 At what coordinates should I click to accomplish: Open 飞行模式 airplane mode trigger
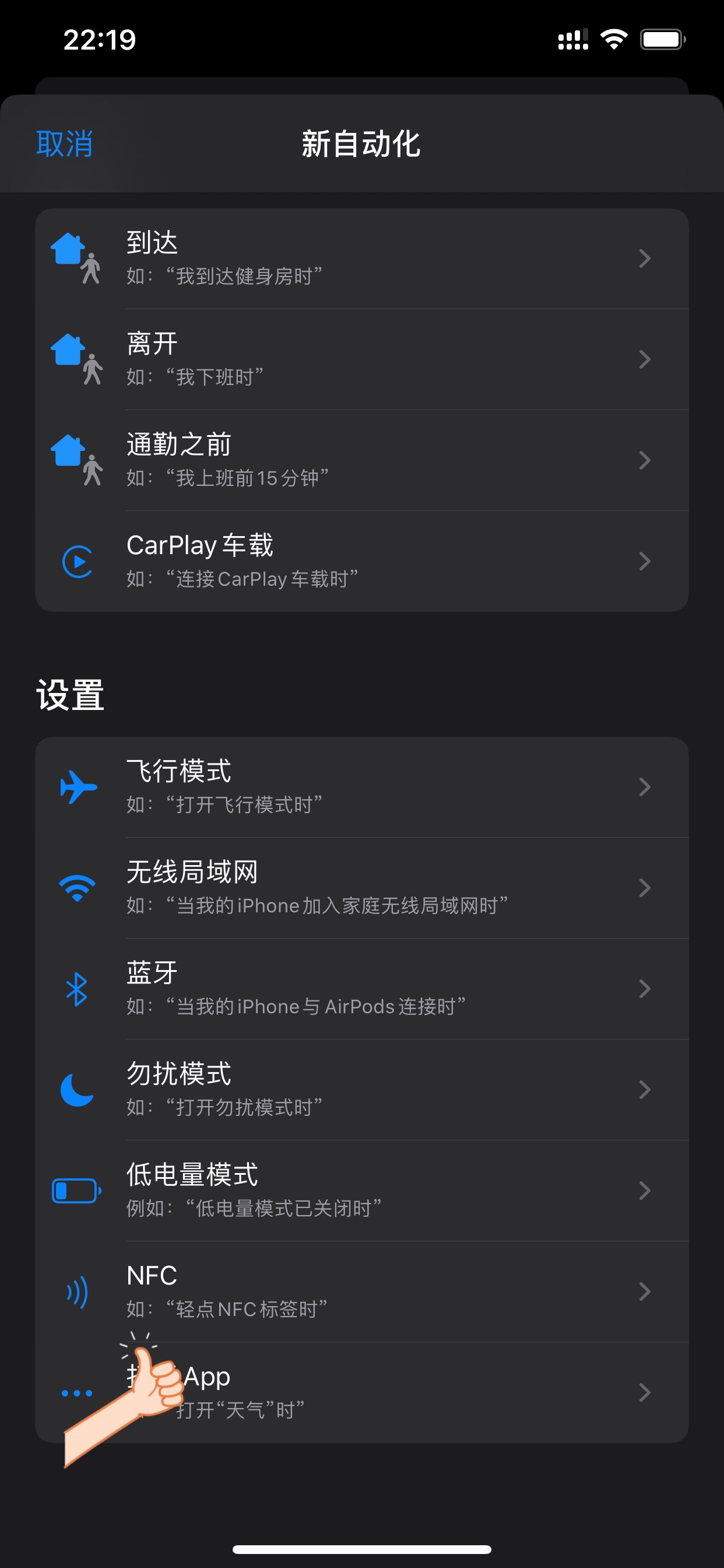pos(361,787)
